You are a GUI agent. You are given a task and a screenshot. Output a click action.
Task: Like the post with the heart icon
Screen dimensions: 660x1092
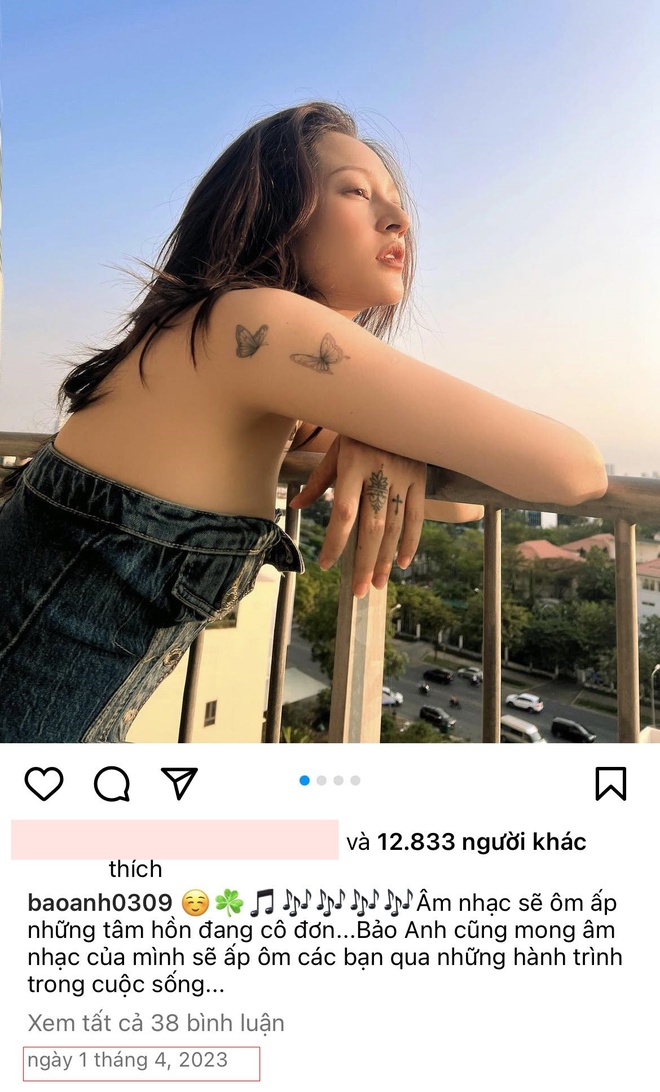[44, 784]
